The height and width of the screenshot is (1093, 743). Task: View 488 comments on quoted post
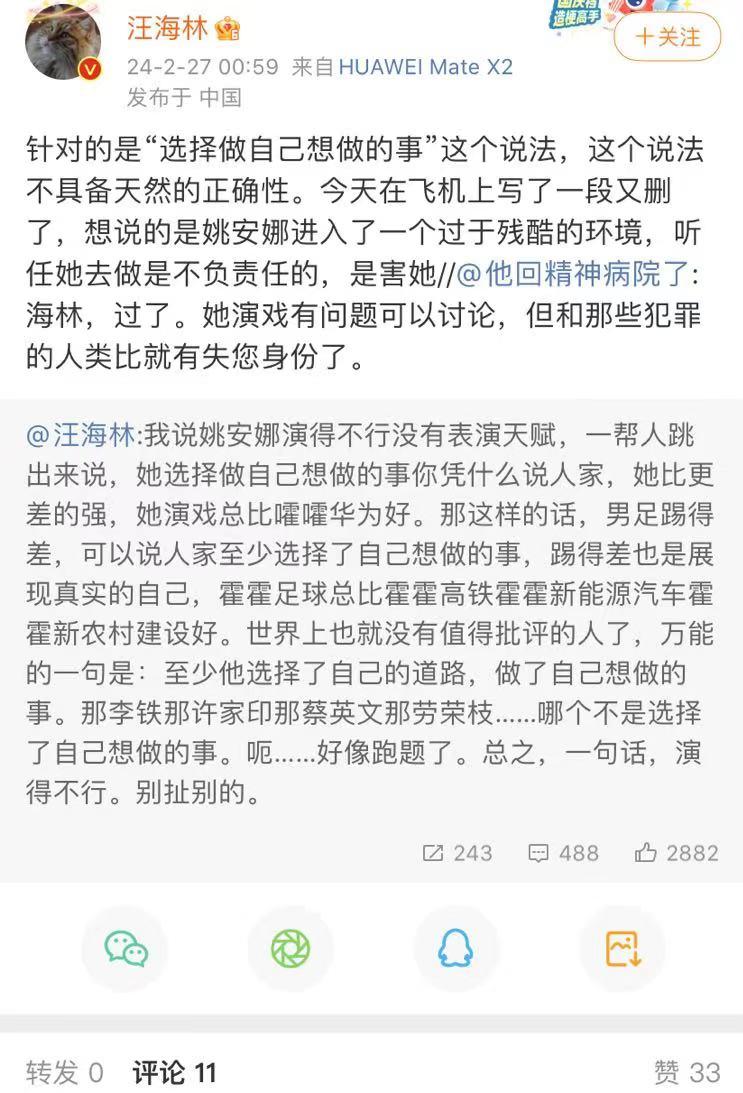click(563, 853)
